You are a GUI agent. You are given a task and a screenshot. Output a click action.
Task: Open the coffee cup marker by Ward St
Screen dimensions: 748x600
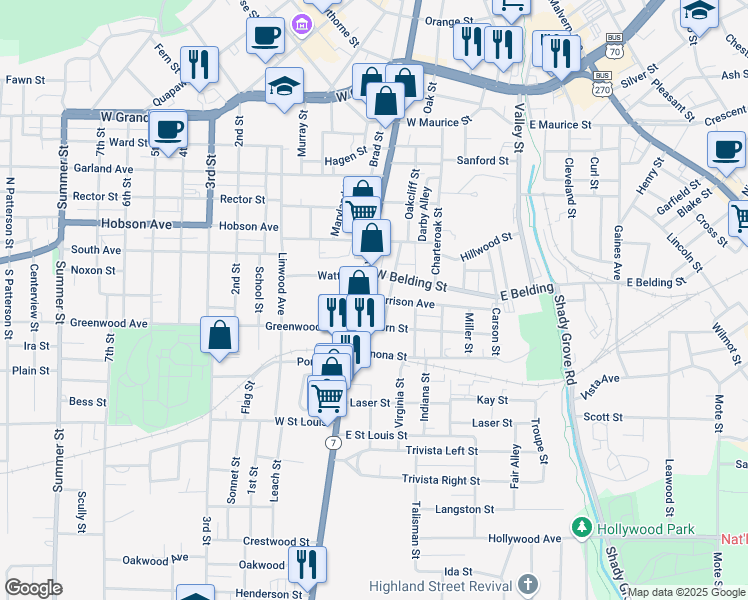point(168,133)
